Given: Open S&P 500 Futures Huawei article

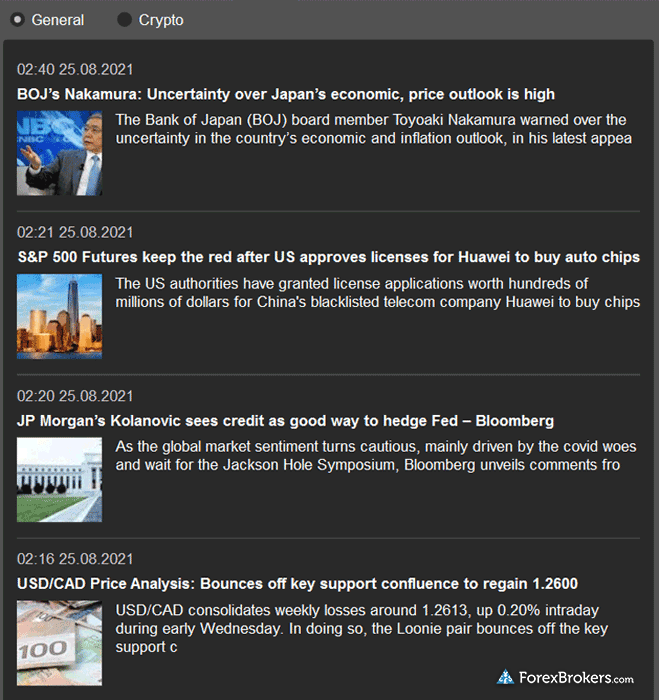Looking at the screenshot, I should point(328,257).
